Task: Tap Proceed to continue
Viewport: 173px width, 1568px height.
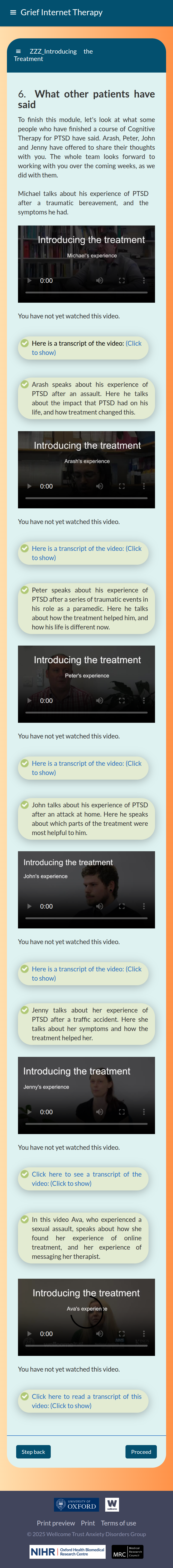Action: click(x=141, y=1452)
